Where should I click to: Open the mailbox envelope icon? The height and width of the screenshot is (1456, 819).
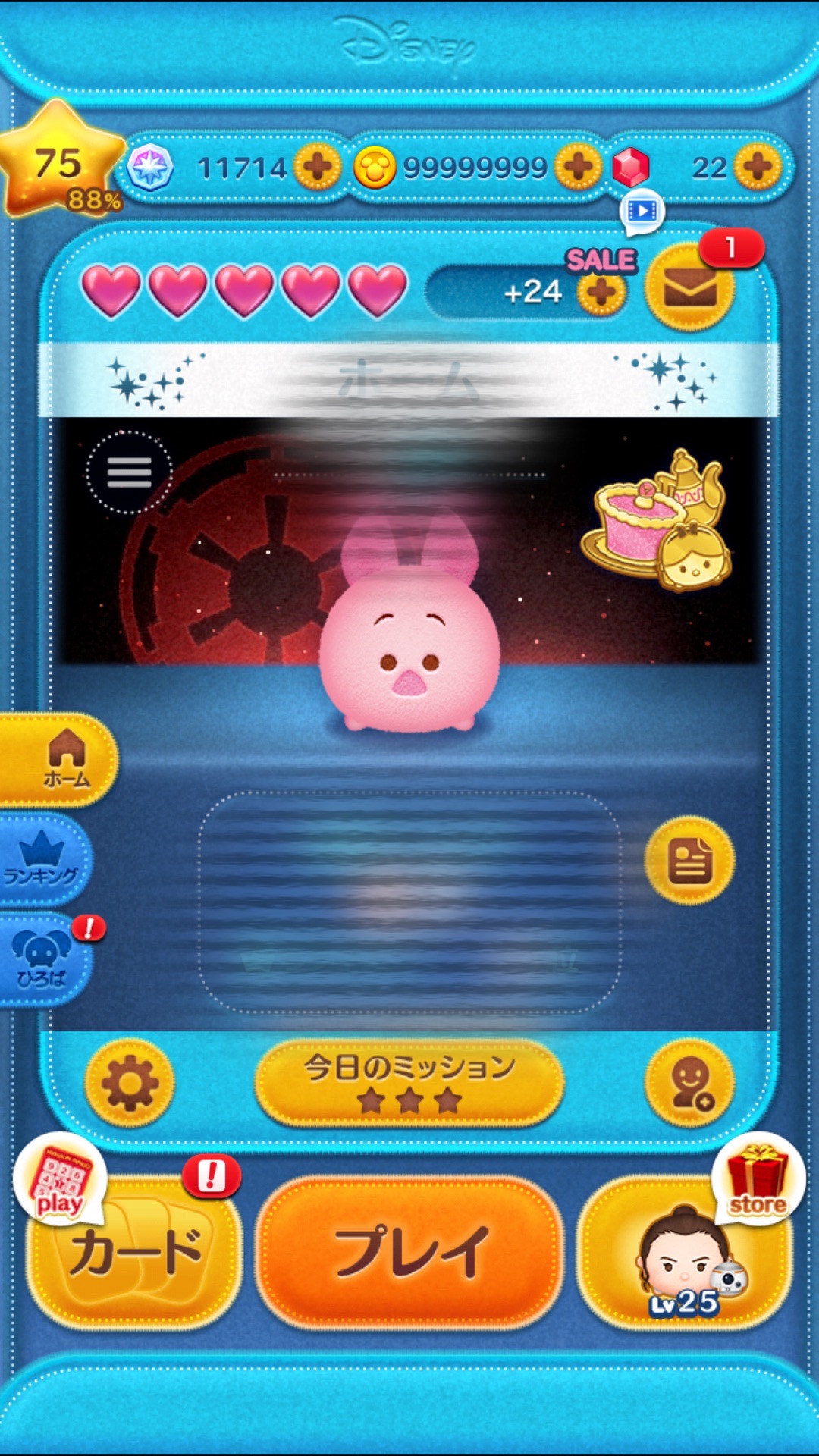(x=689, y=287)
